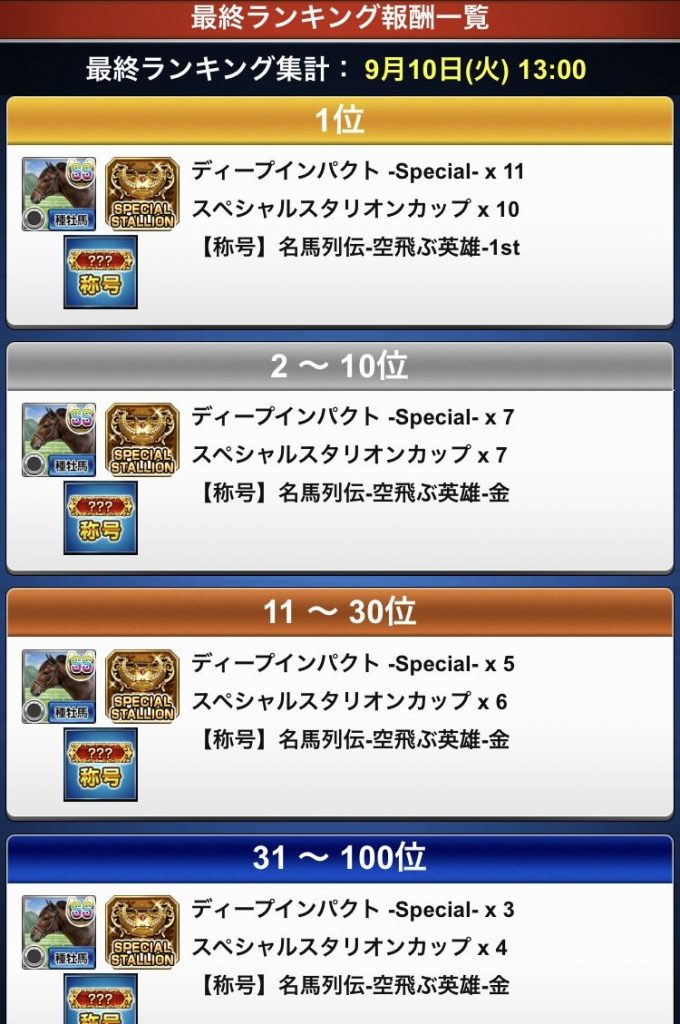Open the stallion icon in 31〜100位 rewards
680x1024 pixels.
(x=59, y=932)
